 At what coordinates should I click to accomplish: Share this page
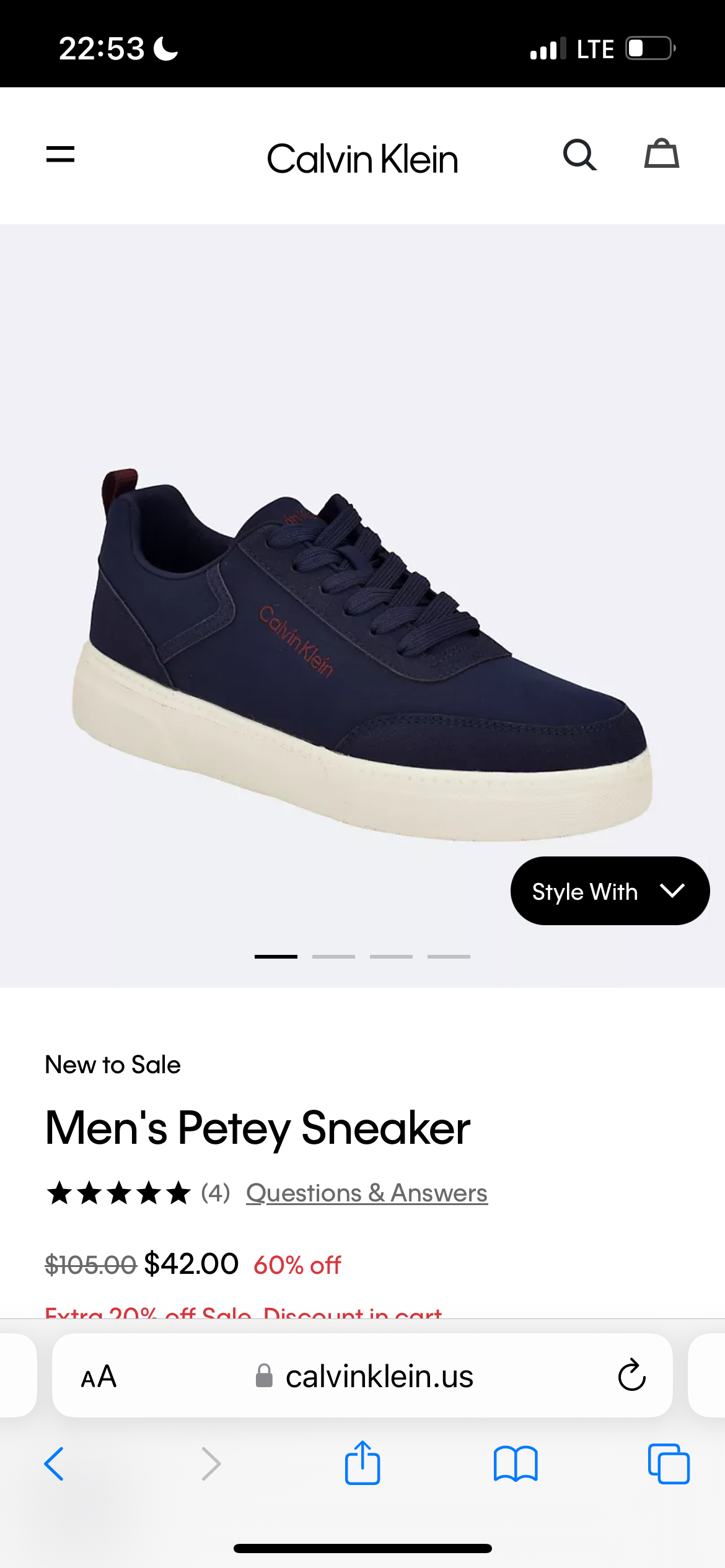click(362, 1463)
